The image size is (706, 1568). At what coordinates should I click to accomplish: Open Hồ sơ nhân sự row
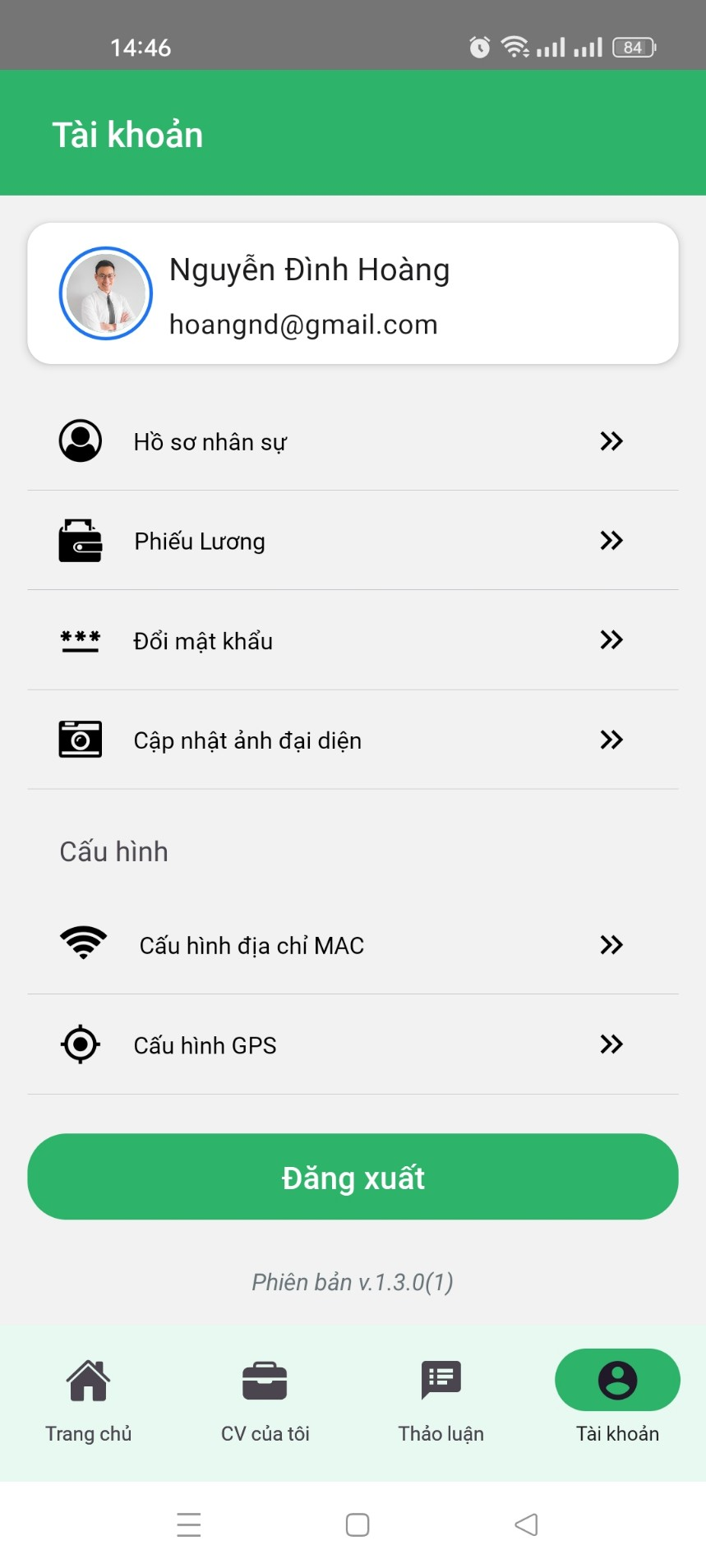click(353, 441)
